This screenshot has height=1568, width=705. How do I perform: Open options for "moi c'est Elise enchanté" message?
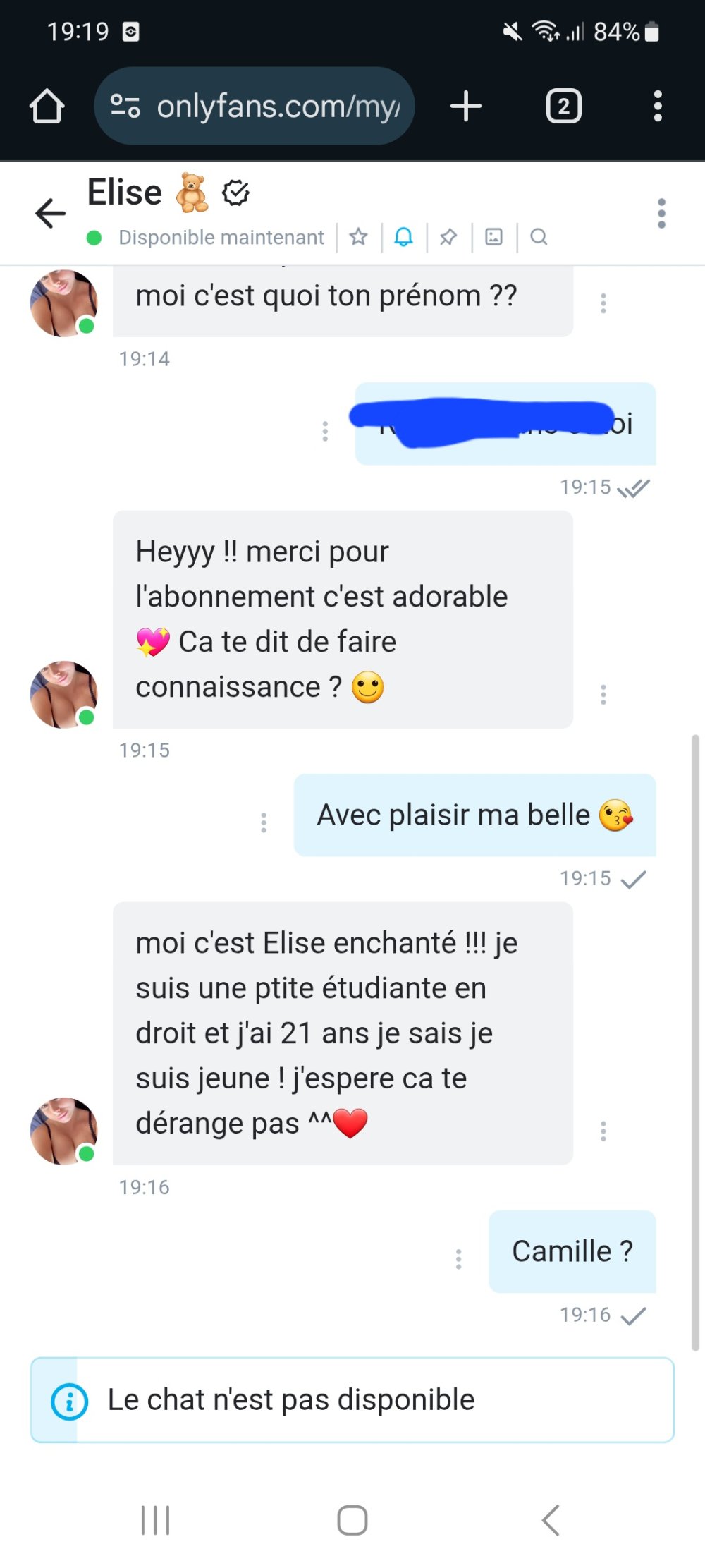pos(603,1131)
